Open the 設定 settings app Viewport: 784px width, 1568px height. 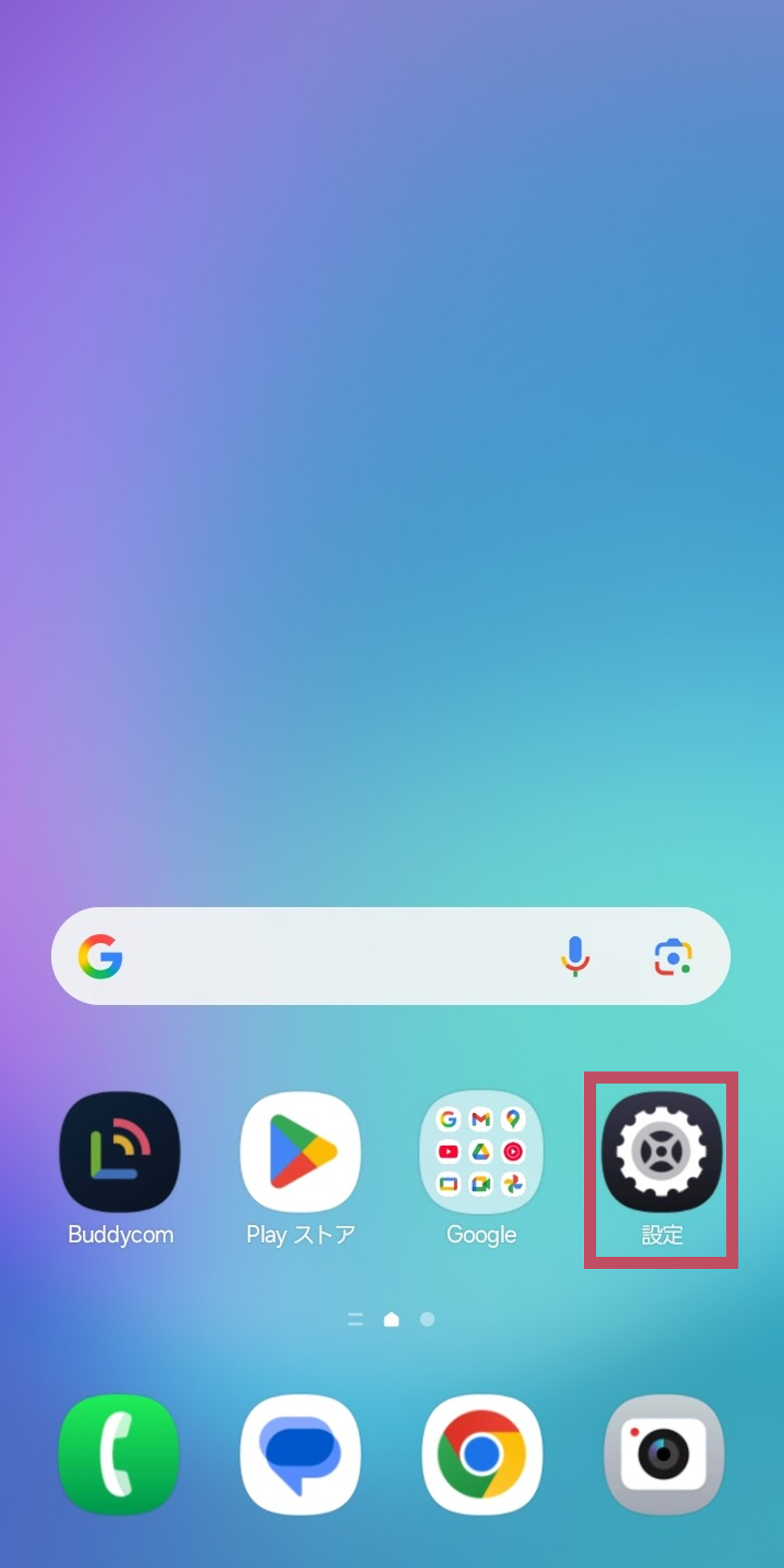662,1153
